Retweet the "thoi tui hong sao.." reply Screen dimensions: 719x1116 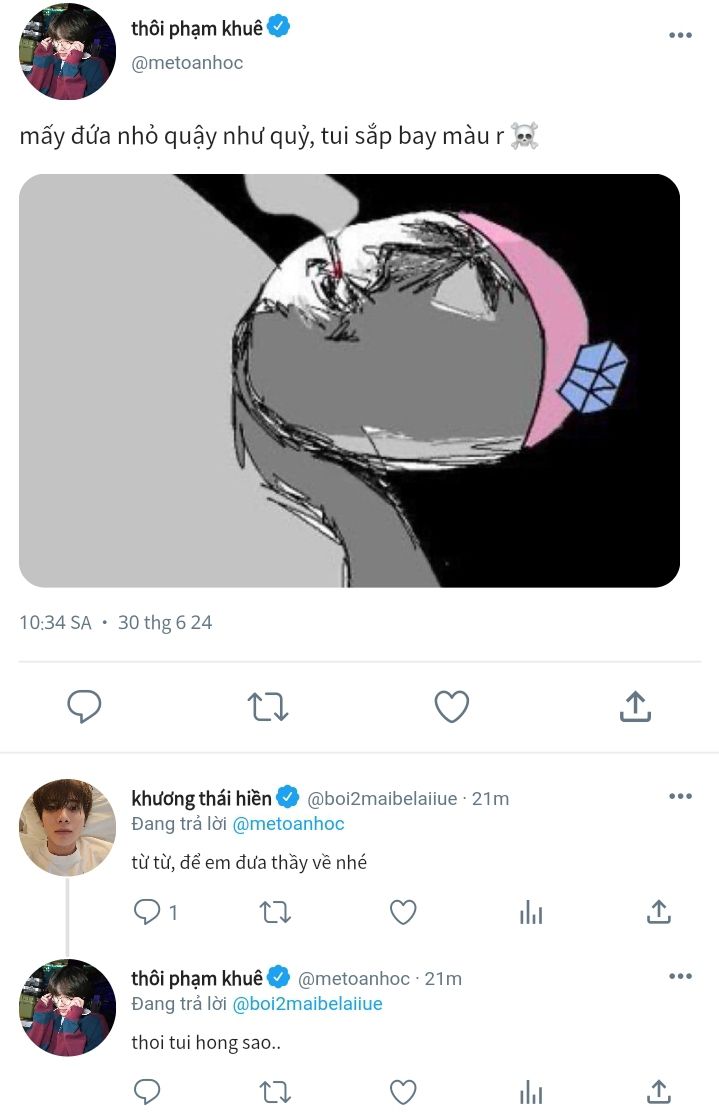[x=275, y=1091]
